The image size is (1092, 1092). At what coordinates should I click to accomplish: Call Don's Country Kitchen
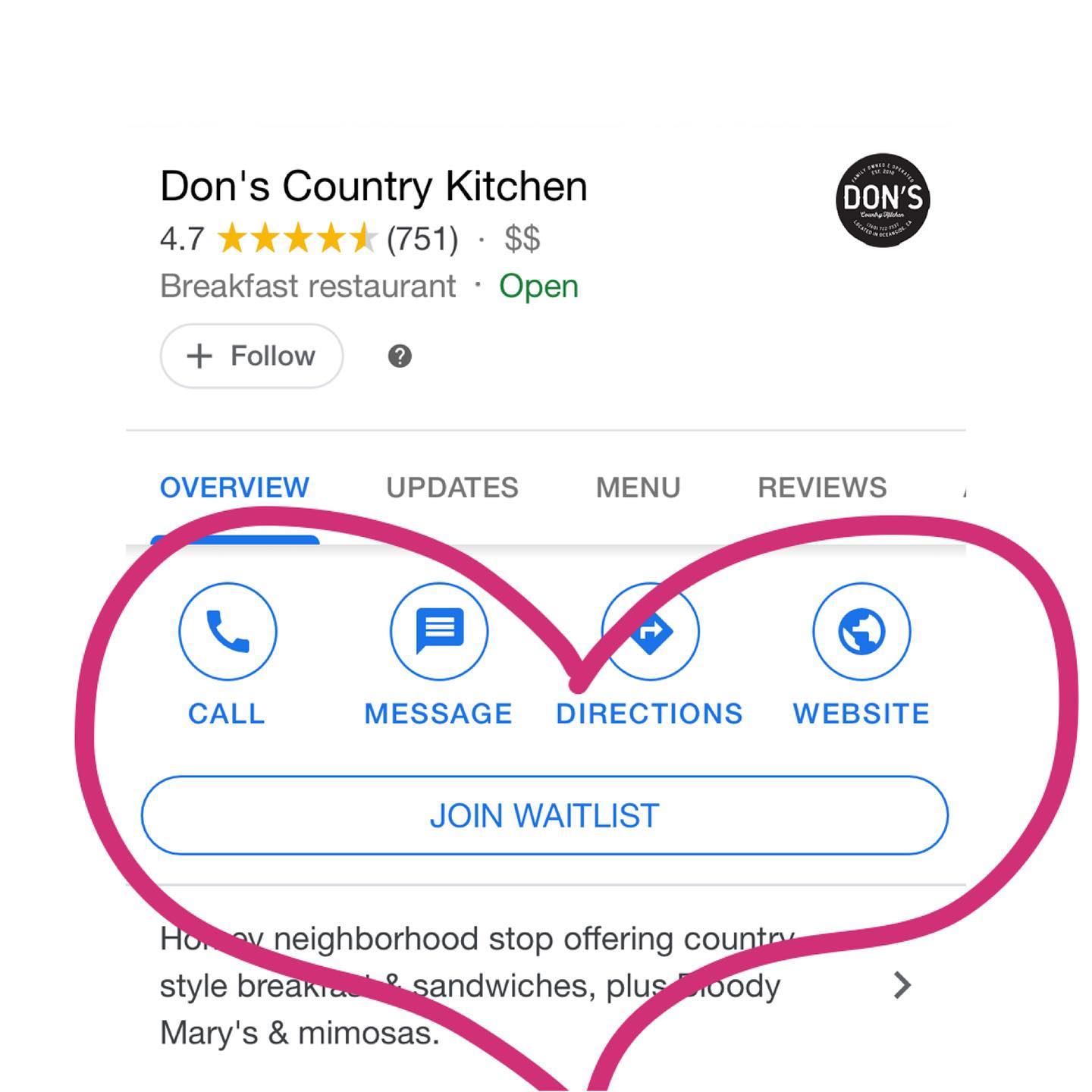pyautogui.click(x=227, y=631)
